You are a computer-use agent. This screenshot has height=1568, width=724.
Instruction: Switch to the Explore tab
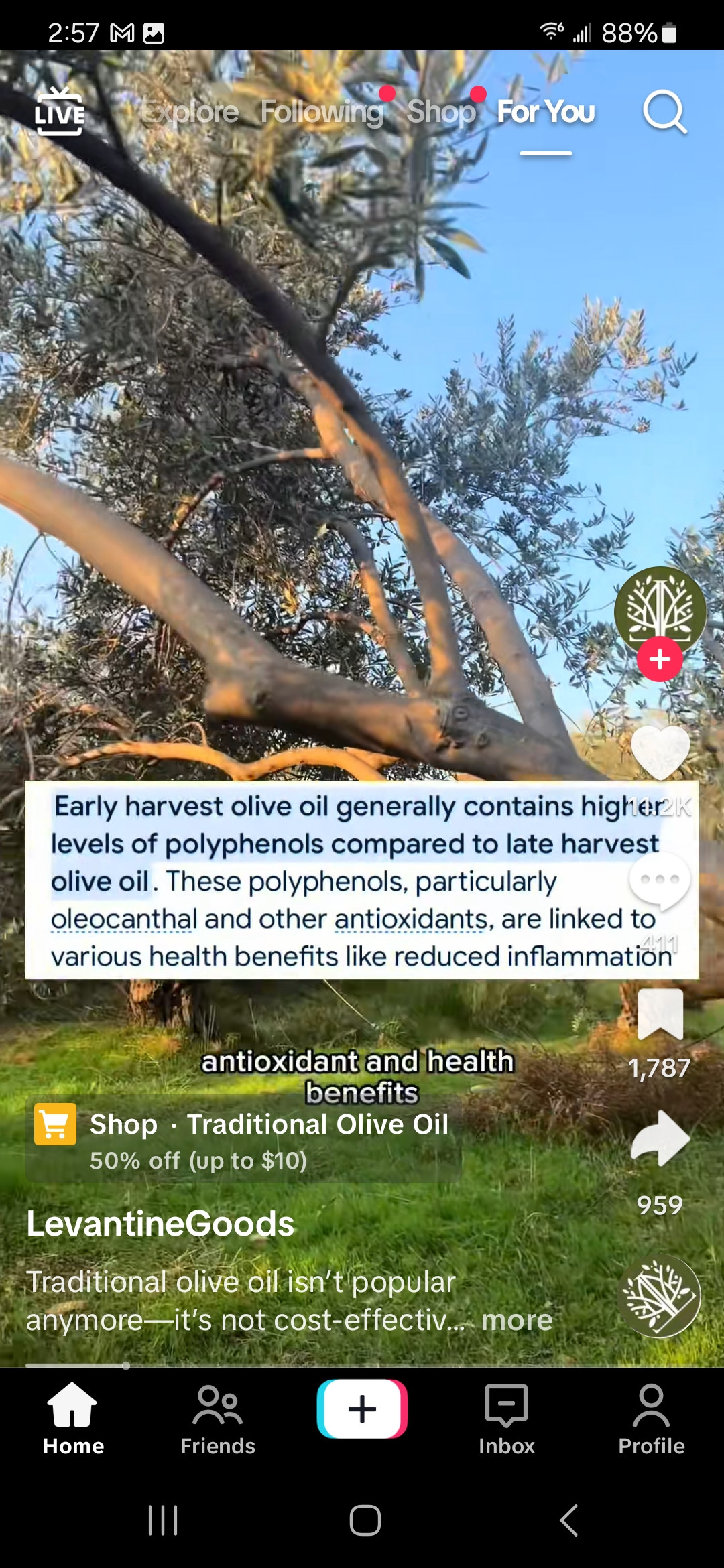[x=192, y=112]
